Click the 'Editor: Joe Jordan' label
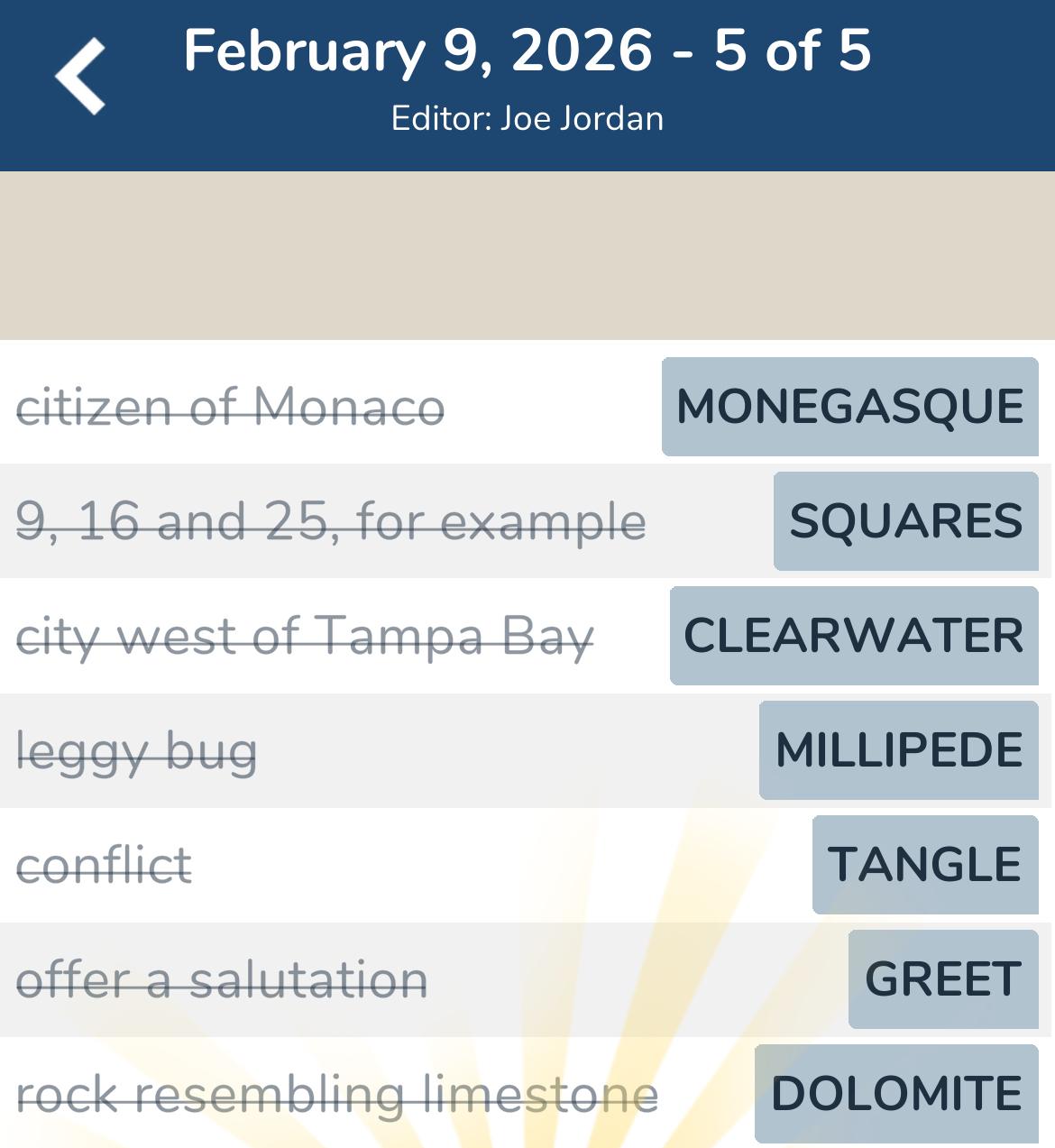 [527, 118]
